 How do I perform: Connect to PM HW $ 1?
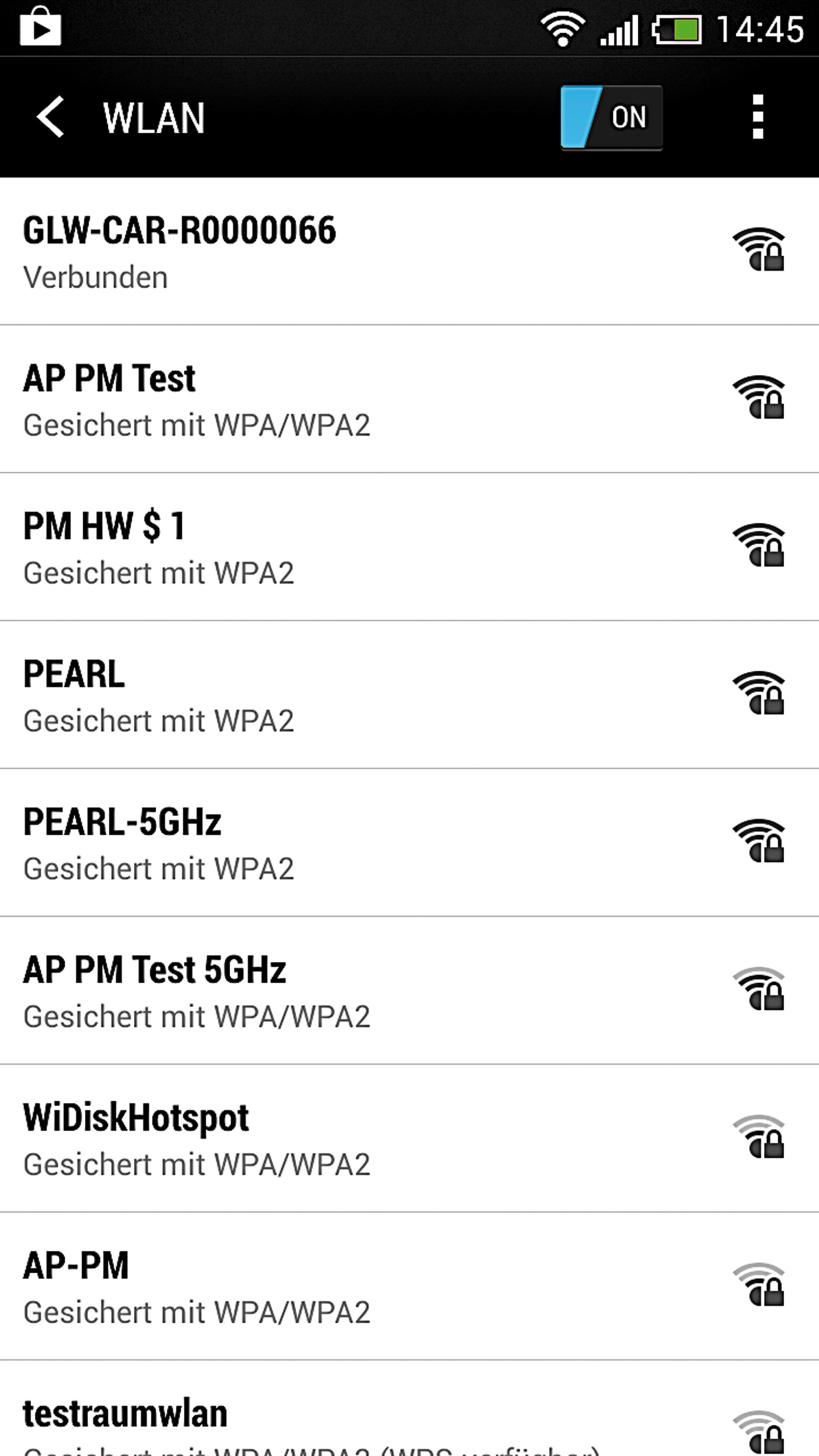click(350, 547)
